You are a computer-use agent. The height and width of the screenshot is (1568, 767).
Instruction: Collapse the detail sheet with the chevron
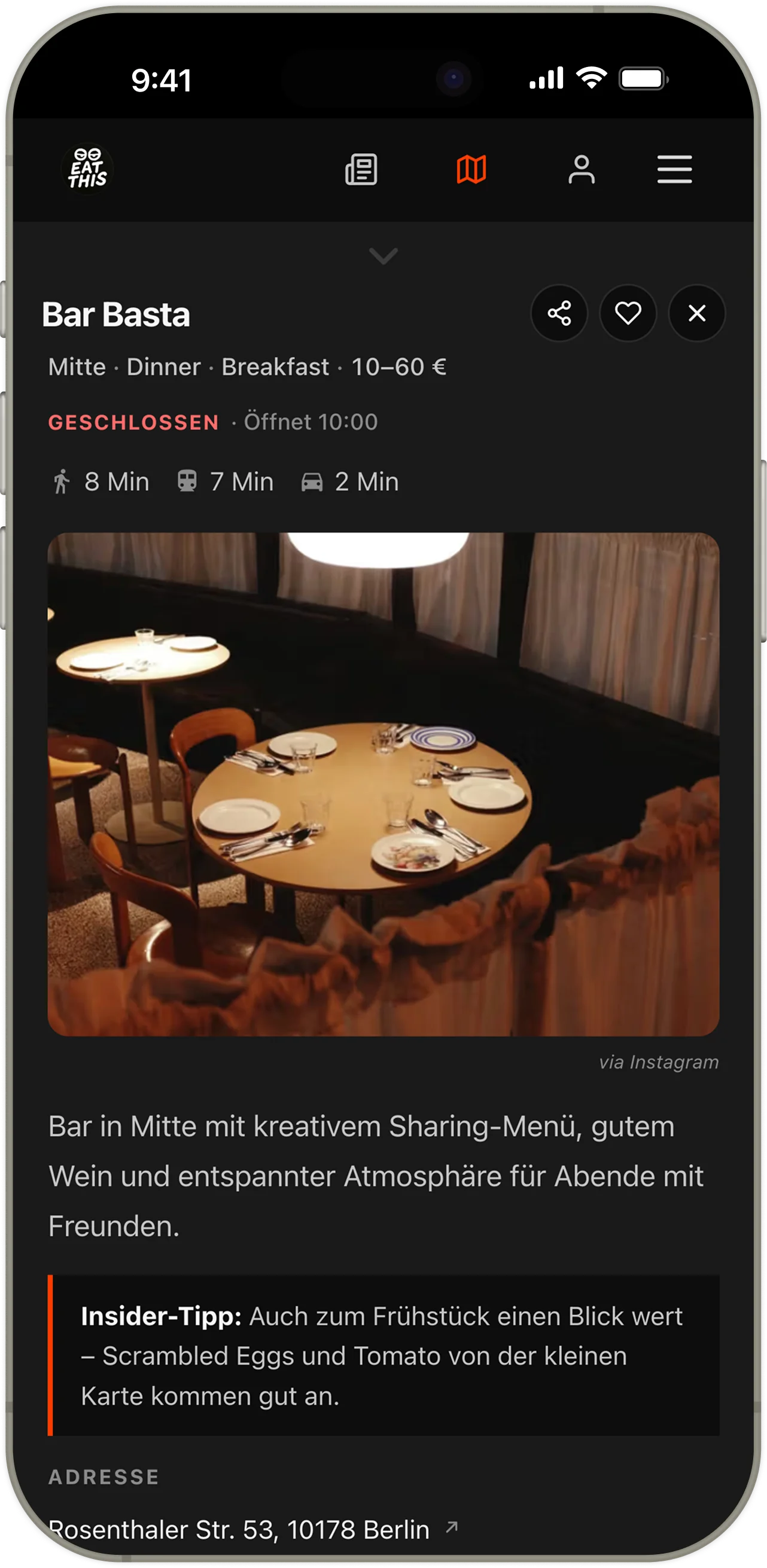click(x=383, y=256)
